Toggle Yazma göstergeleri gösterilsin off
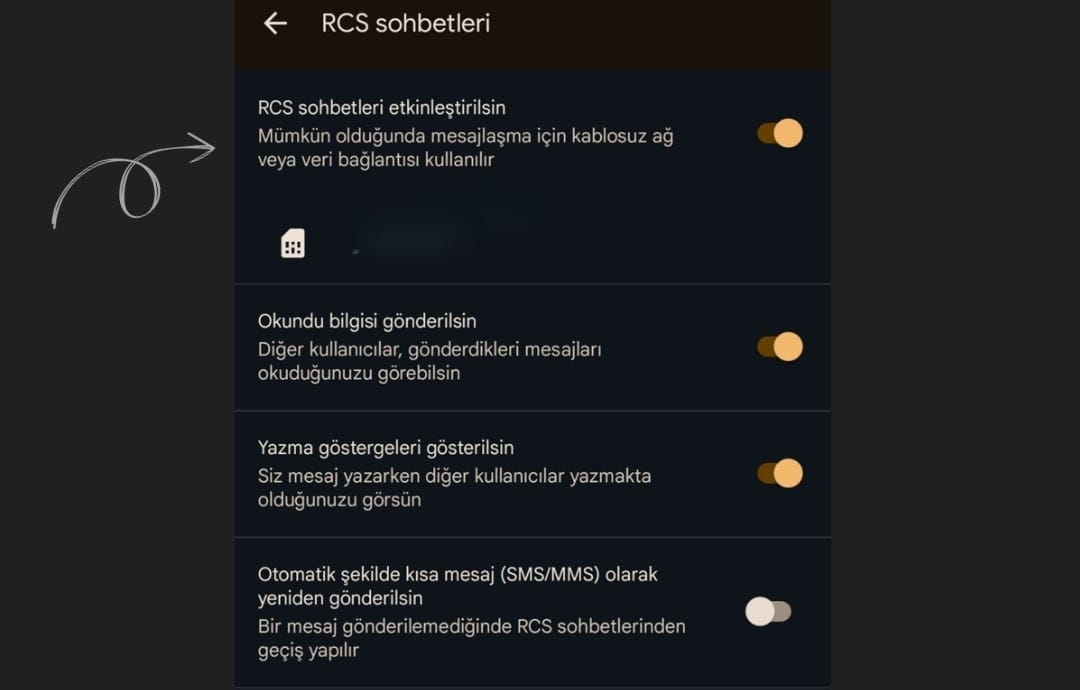Viewport: 1080px width, 690px height. pyautogui.click(x=780, y=473)
